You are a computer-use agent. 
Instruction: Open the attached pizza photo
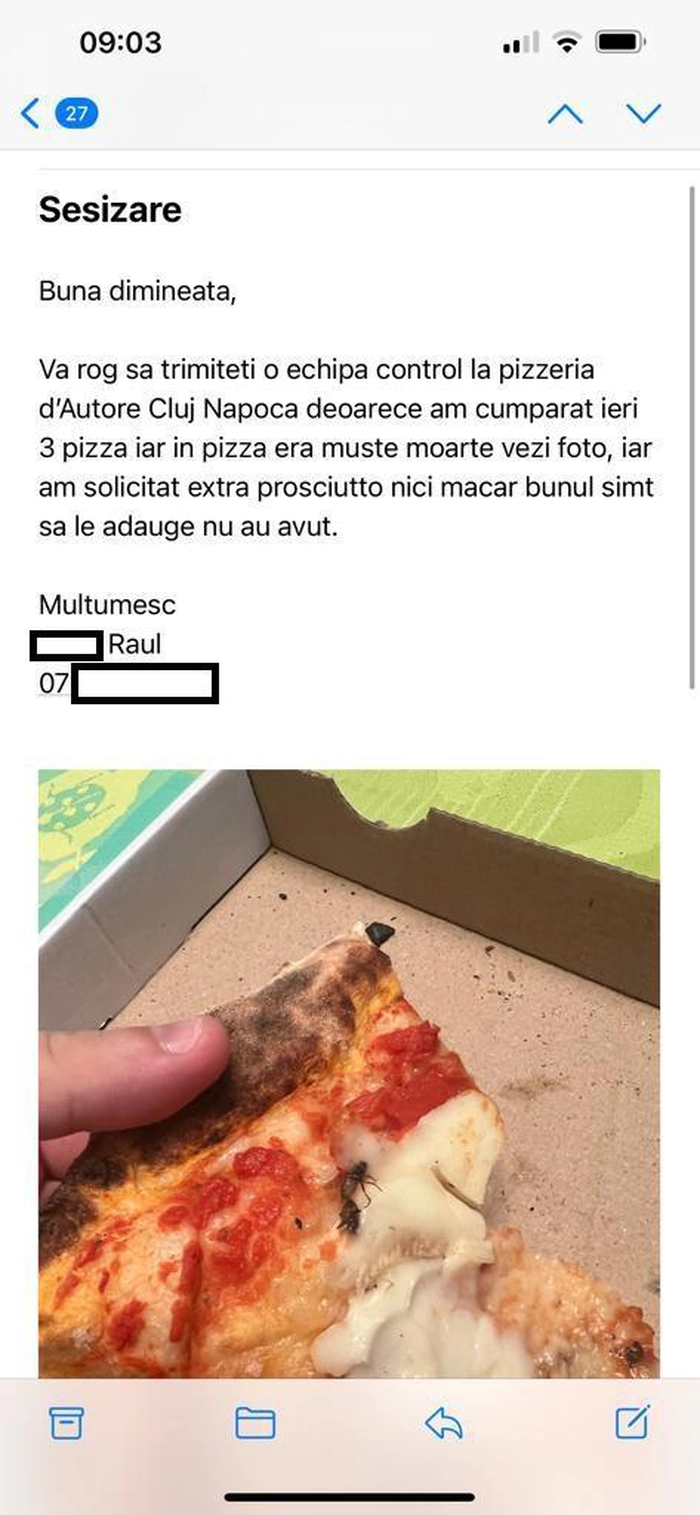pyautogui.click(x=349, y=1070)
